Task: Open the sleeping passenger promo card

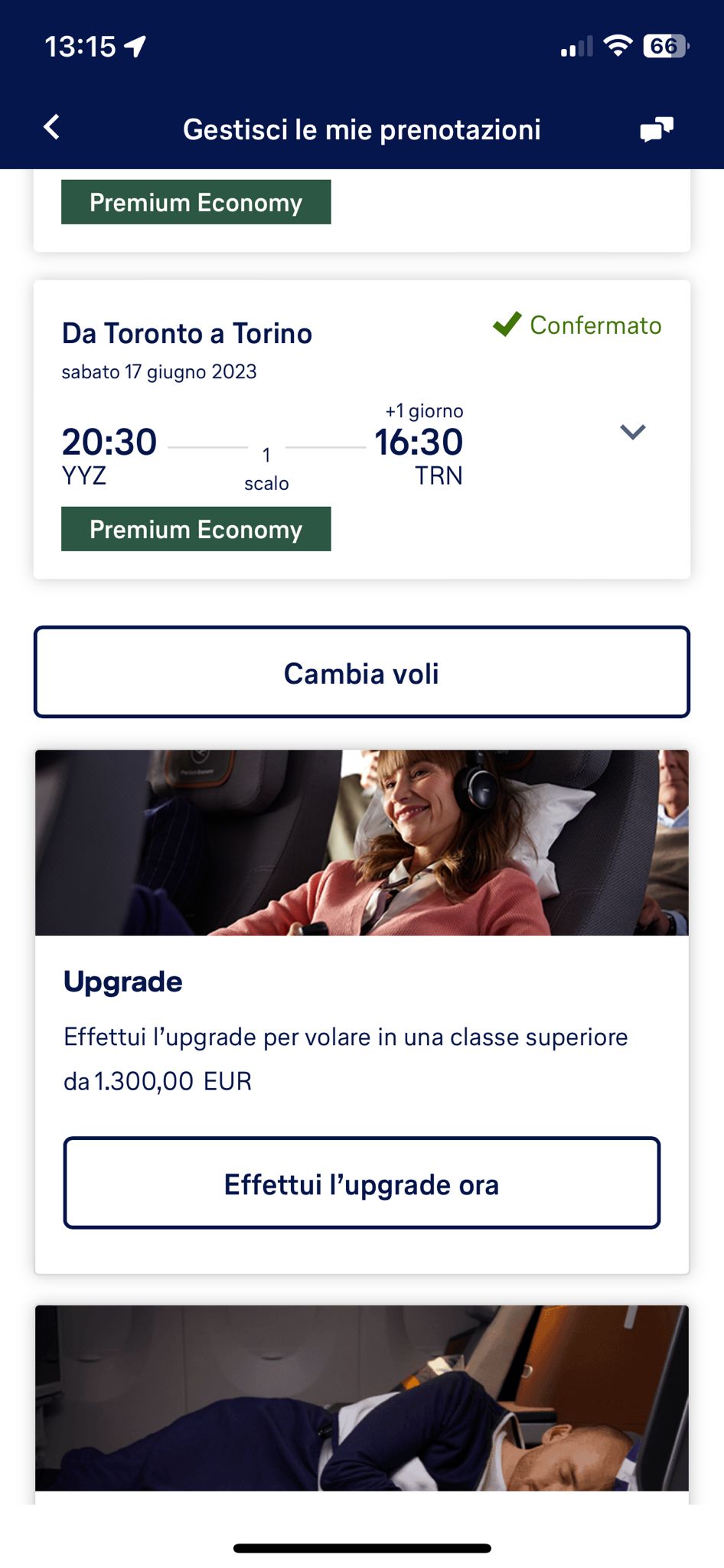Action: tap(362, 1398)
